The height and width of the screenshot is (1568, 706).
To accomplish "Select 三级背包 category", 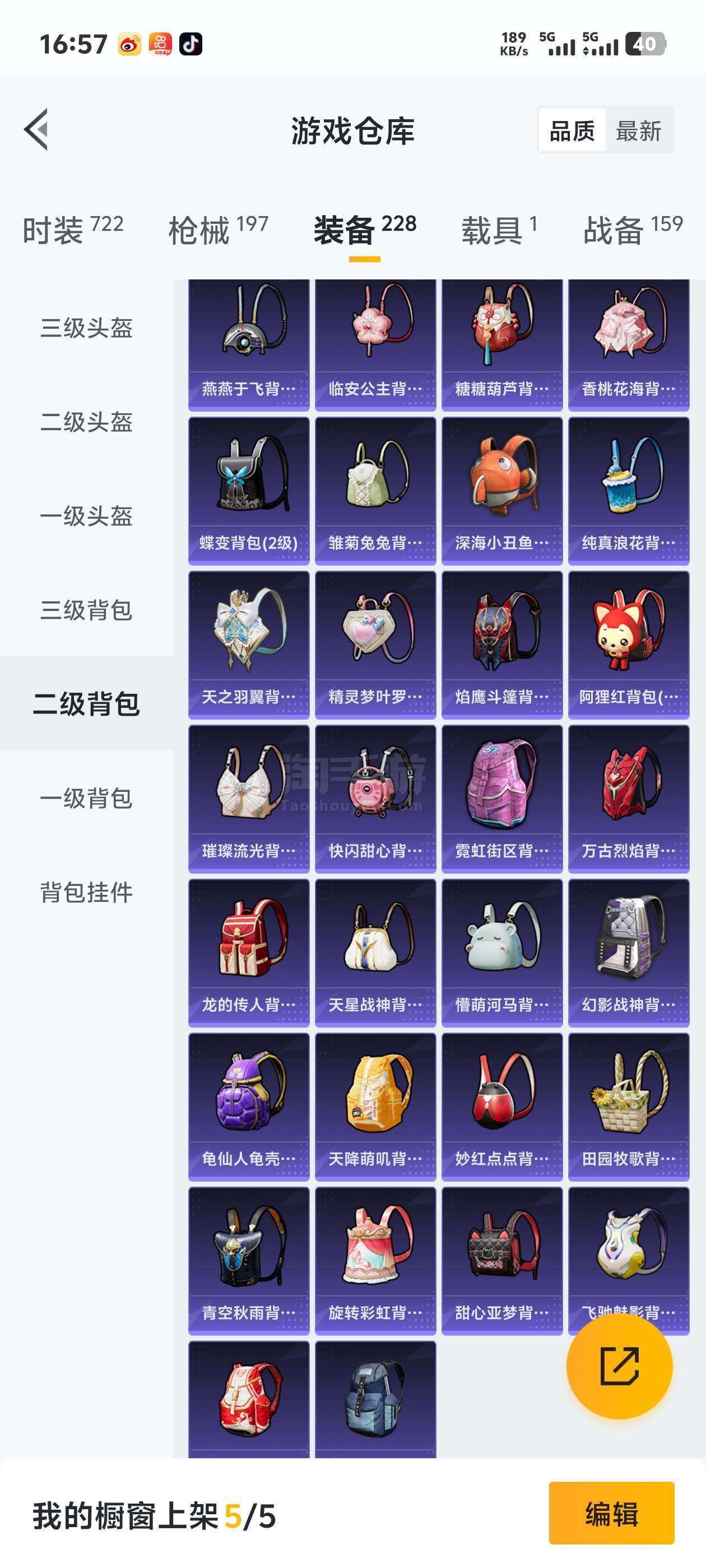I will pyautogui.click(x=86, y=610).
